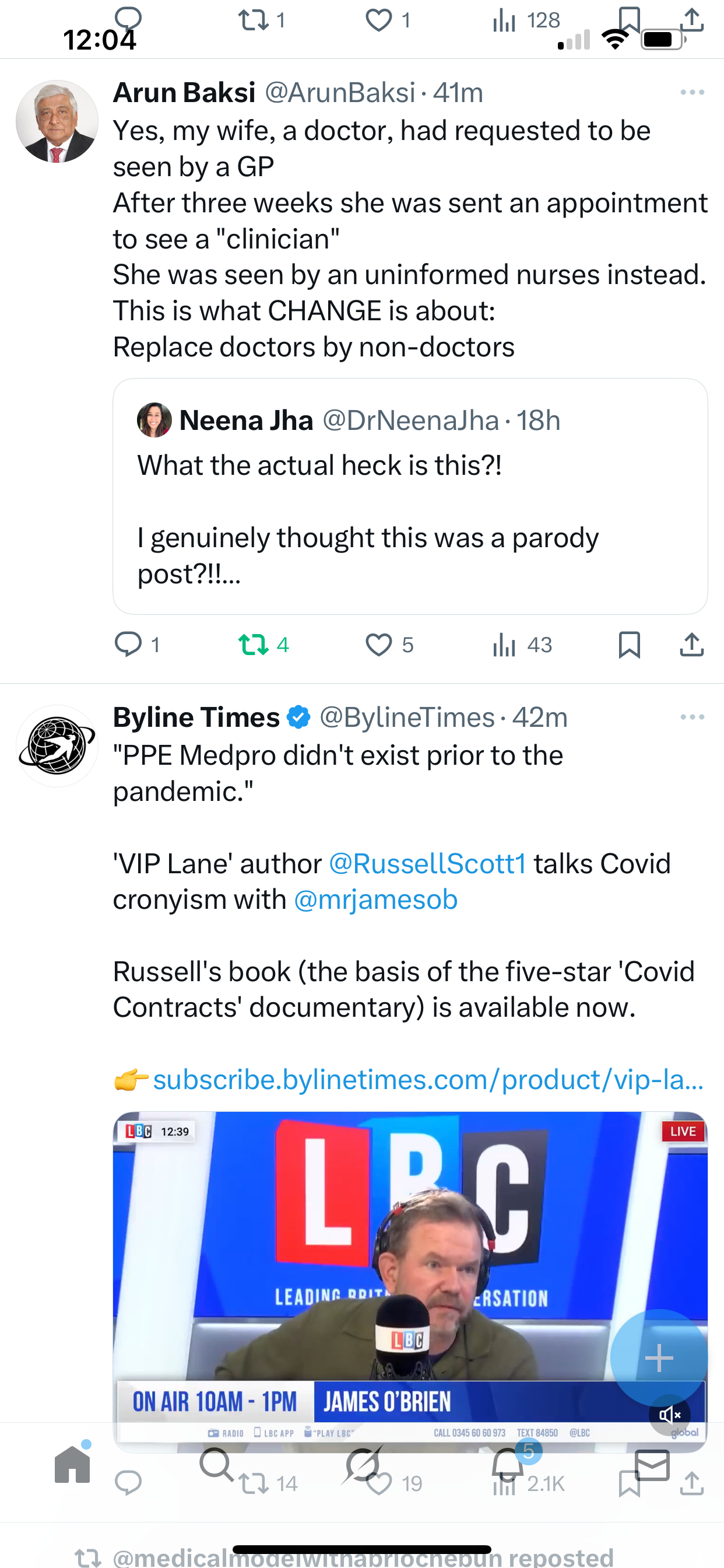Viewport: 724px width, 1568px height.
Task: Open the @mrjamesob mention
Action: pyautogui.click(x=375, y=900)
